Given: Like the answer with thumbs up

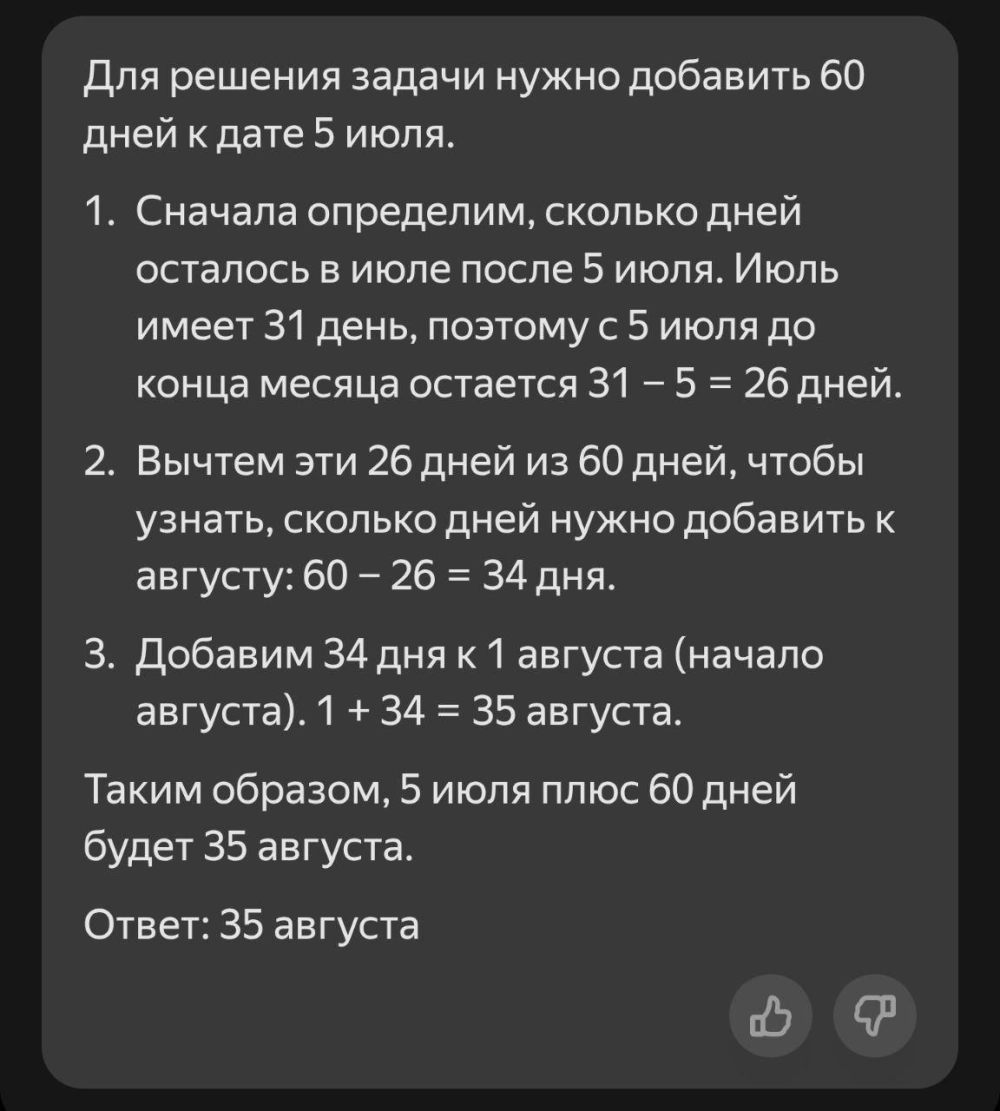Looking at the screenshot, I should pos(773,1016).
